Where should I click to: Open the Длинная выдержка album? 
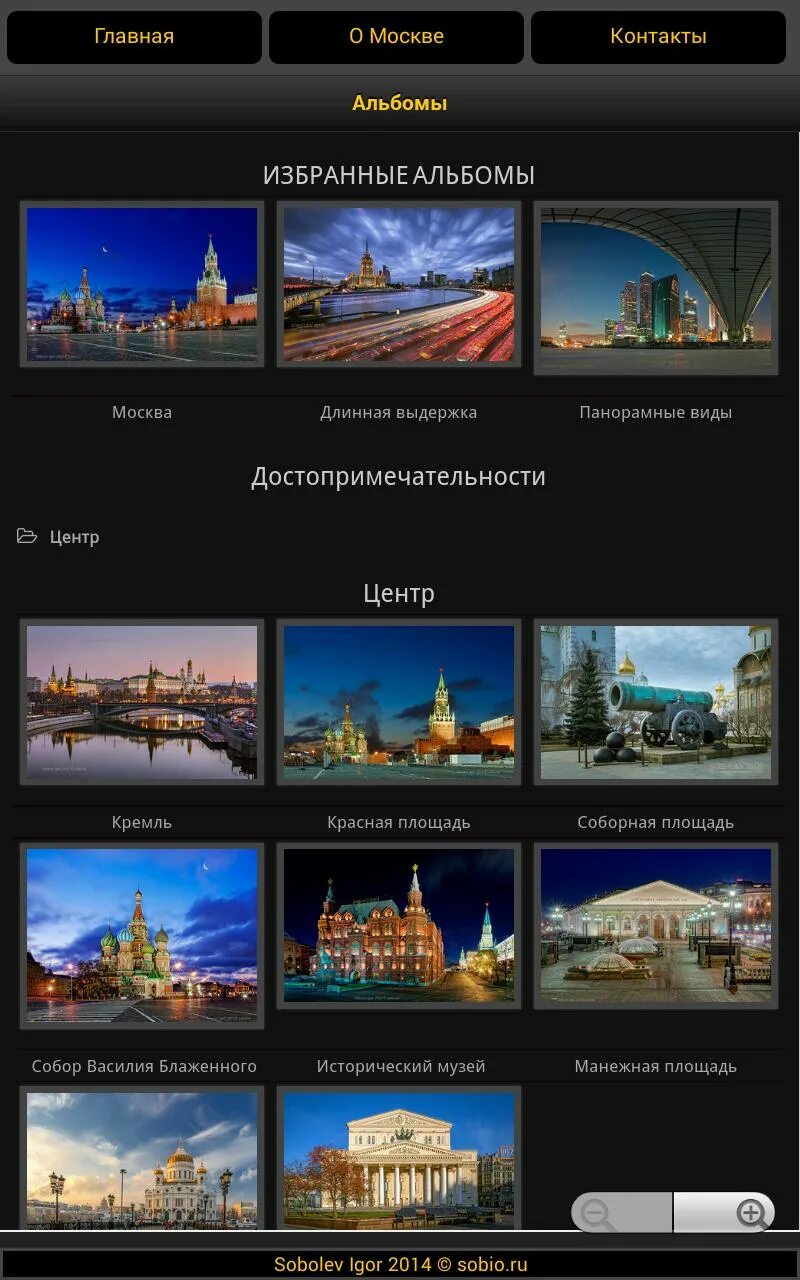[399, 285]
